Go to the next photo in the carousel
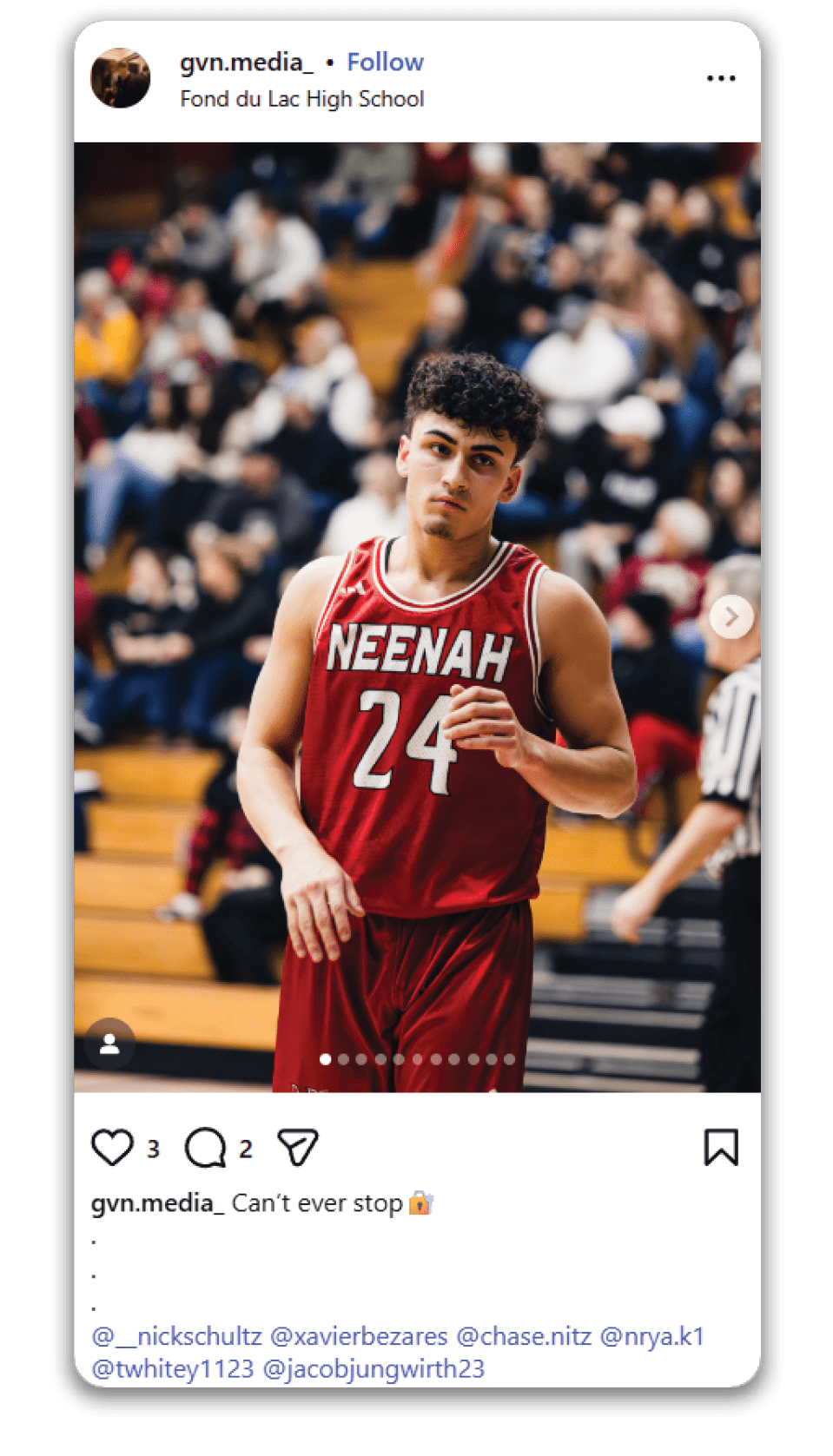This screenshot has width=833, height=1456. coord(731,616)
